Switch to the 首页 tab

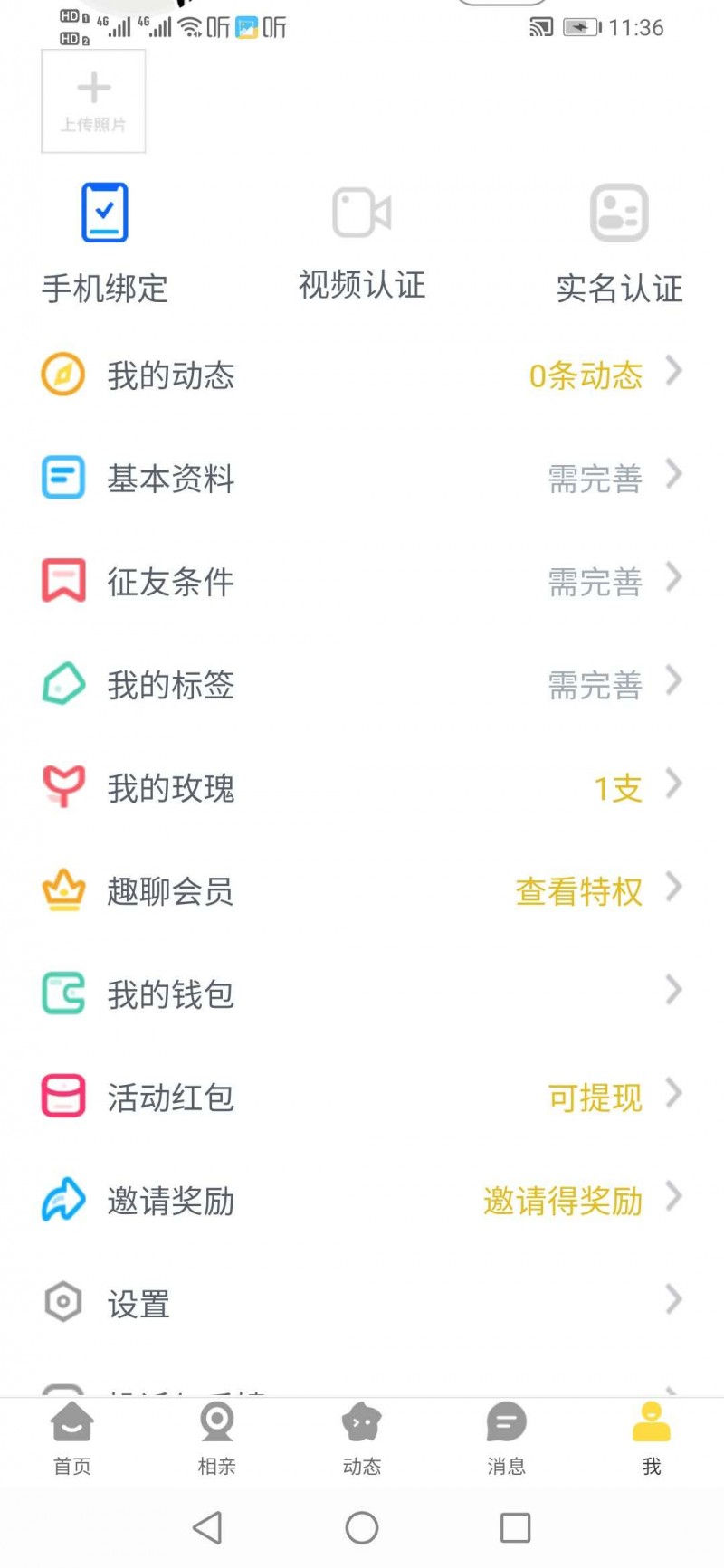(x=72, y=1439)
